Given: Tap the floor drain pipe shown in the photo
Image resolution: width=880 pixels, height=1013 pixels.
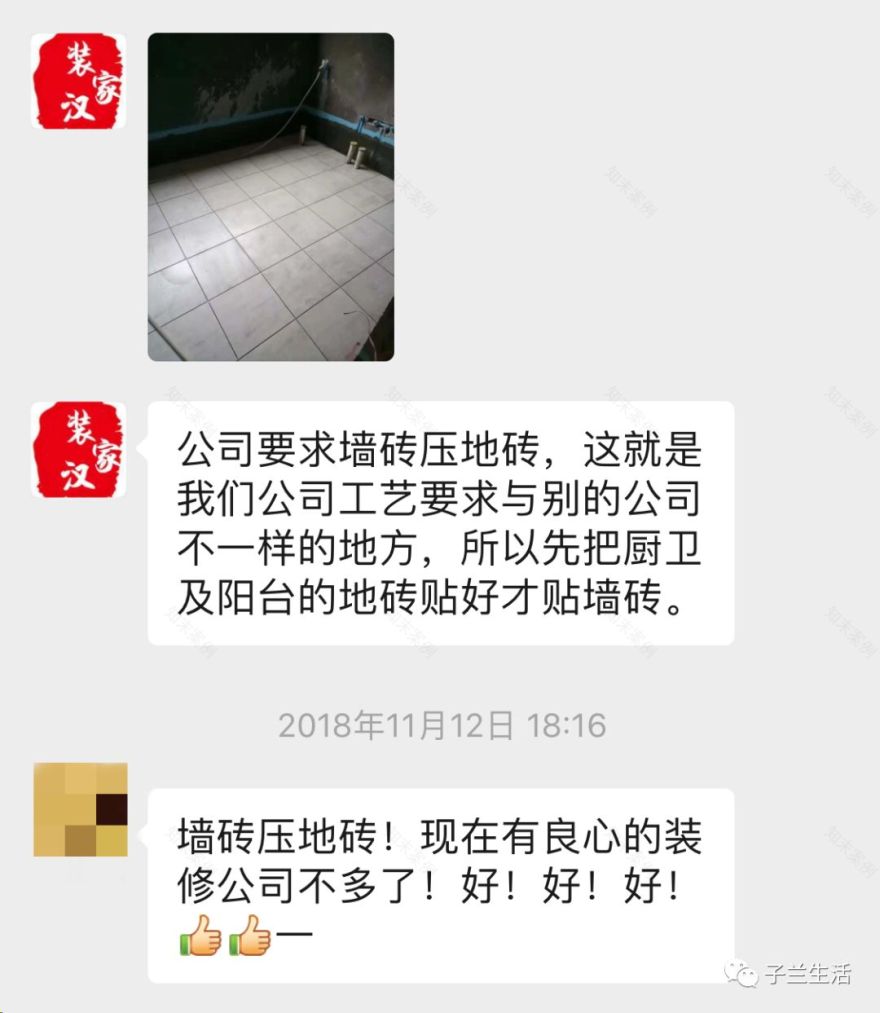Looking at the screenshot, I should click(x=356, y=155).
